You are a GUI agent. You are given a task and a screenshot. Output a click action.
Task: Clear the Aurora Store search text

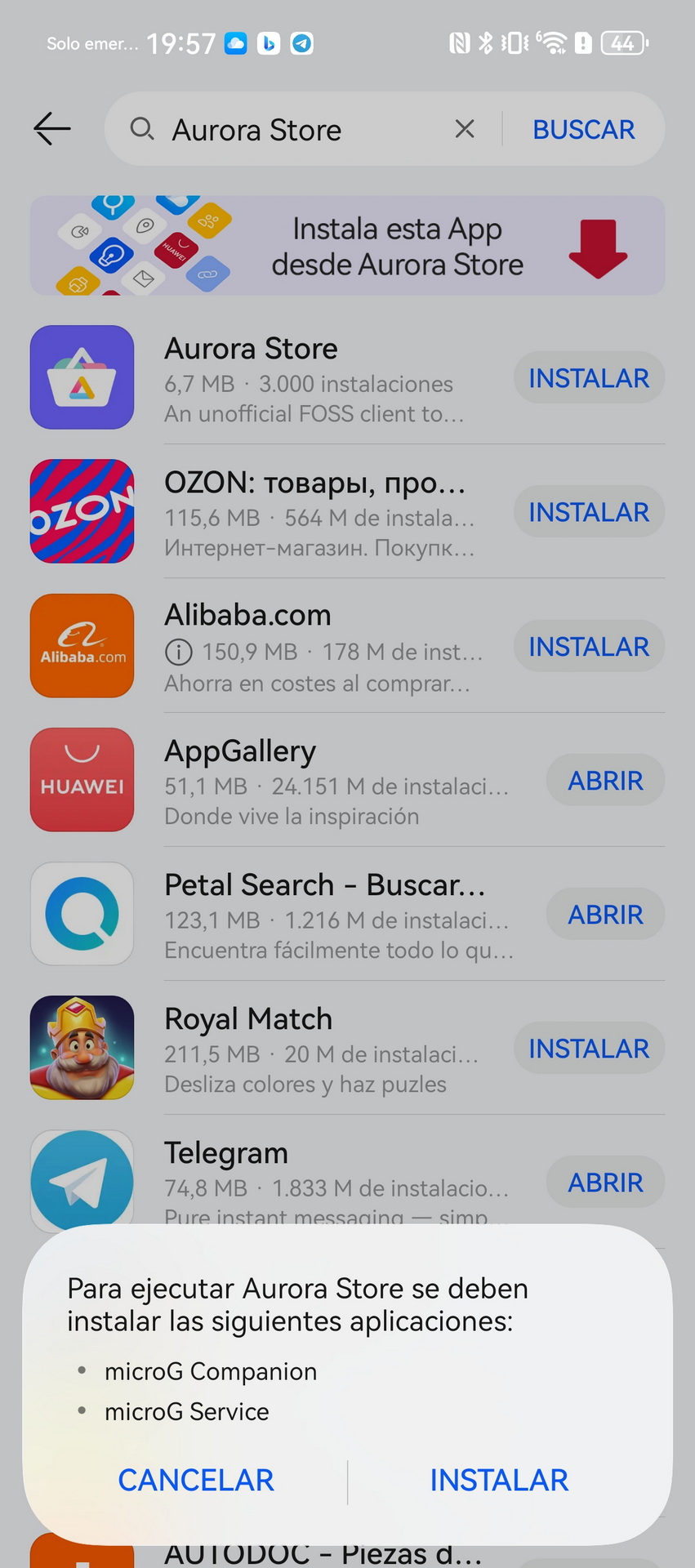465,129
